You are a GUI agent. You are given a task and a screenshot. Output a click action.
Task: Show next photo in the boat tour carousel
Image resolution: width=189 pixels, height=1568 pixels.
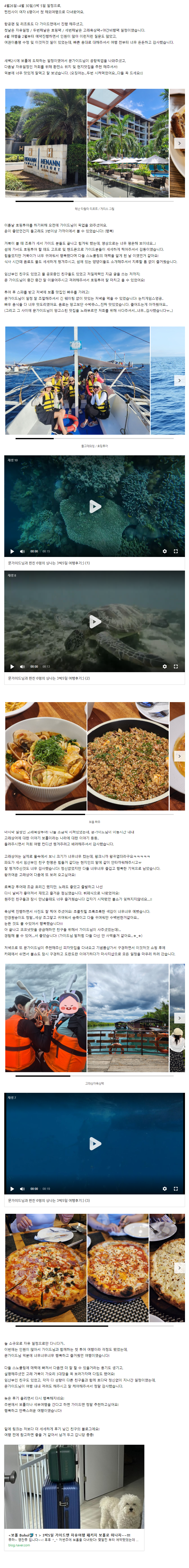(x=179, y=380)
